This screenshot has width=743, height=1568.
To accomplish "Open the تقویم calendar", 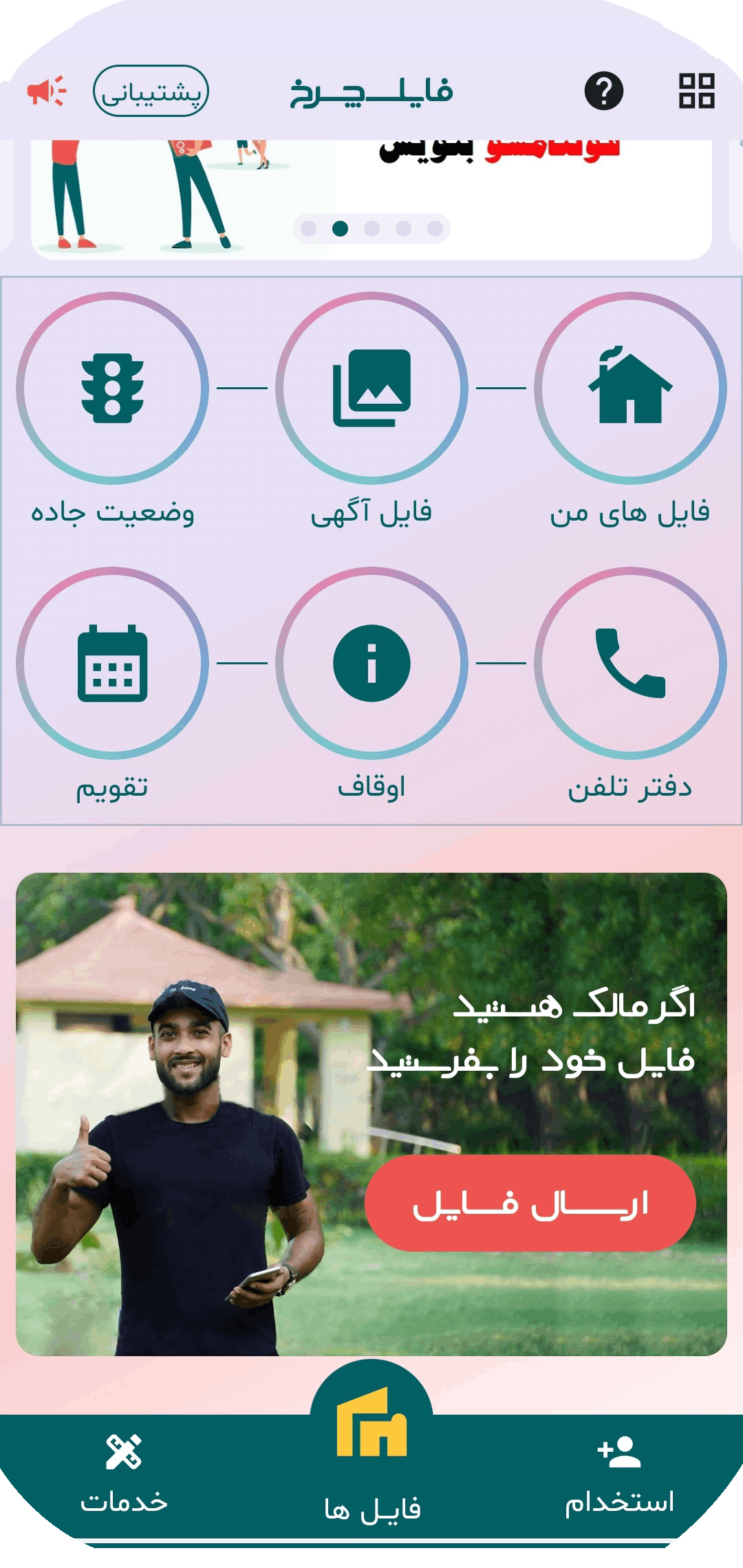I will pyautogui.click(x=112, y=663).
